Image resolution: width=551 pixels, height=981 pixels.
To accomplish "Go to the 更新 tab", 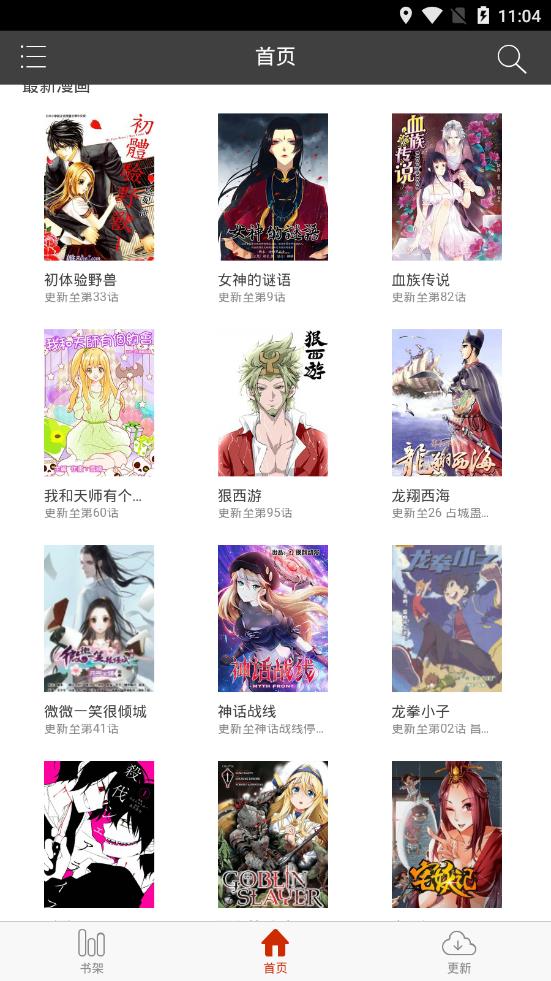I will (x=459, y=950).
